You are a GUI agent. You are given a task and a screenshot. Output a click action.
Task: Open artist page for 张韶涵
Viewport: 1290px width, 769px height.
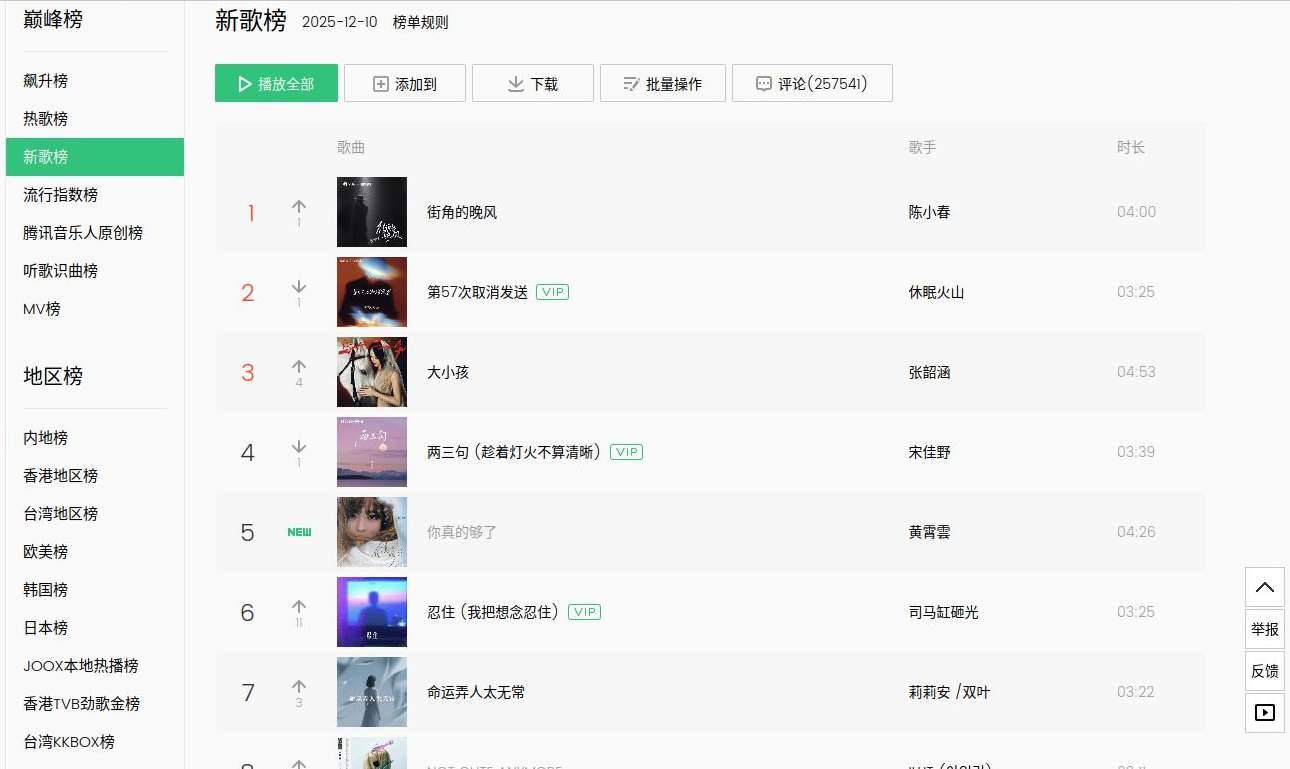(x=929, y=372)
